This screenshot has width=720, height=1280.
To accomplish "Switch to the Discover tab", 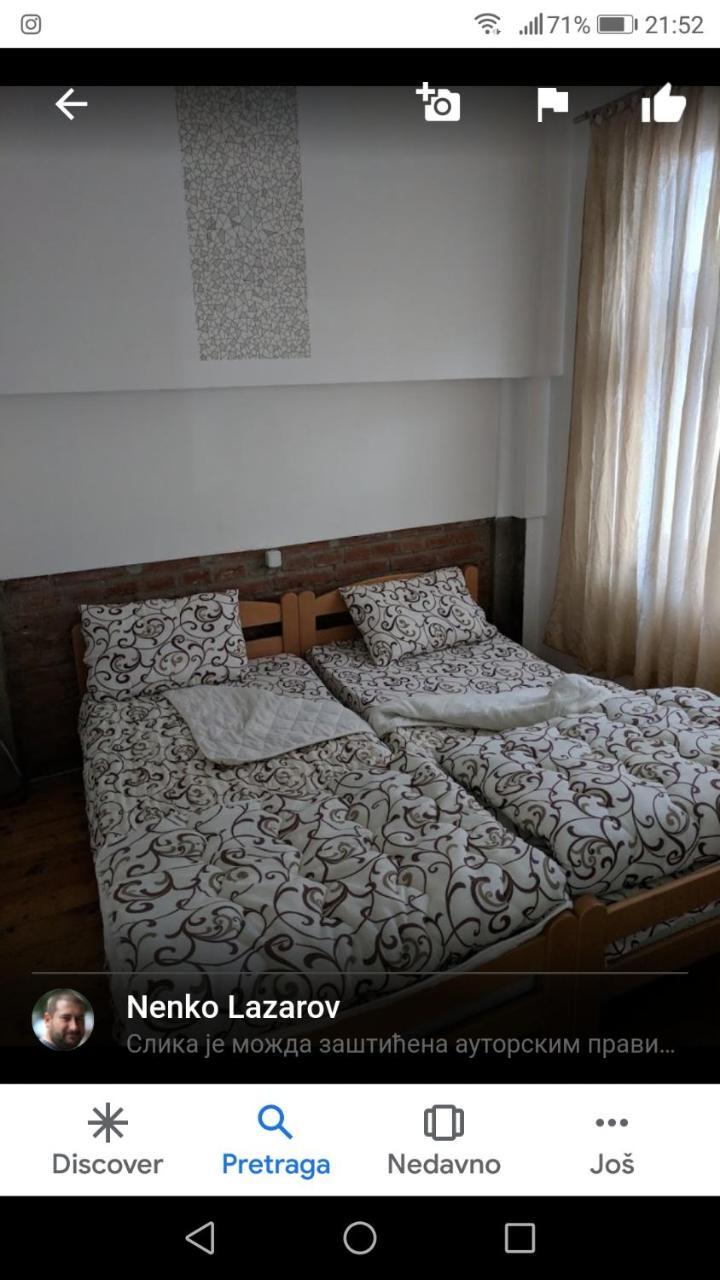I will 107,1140.
